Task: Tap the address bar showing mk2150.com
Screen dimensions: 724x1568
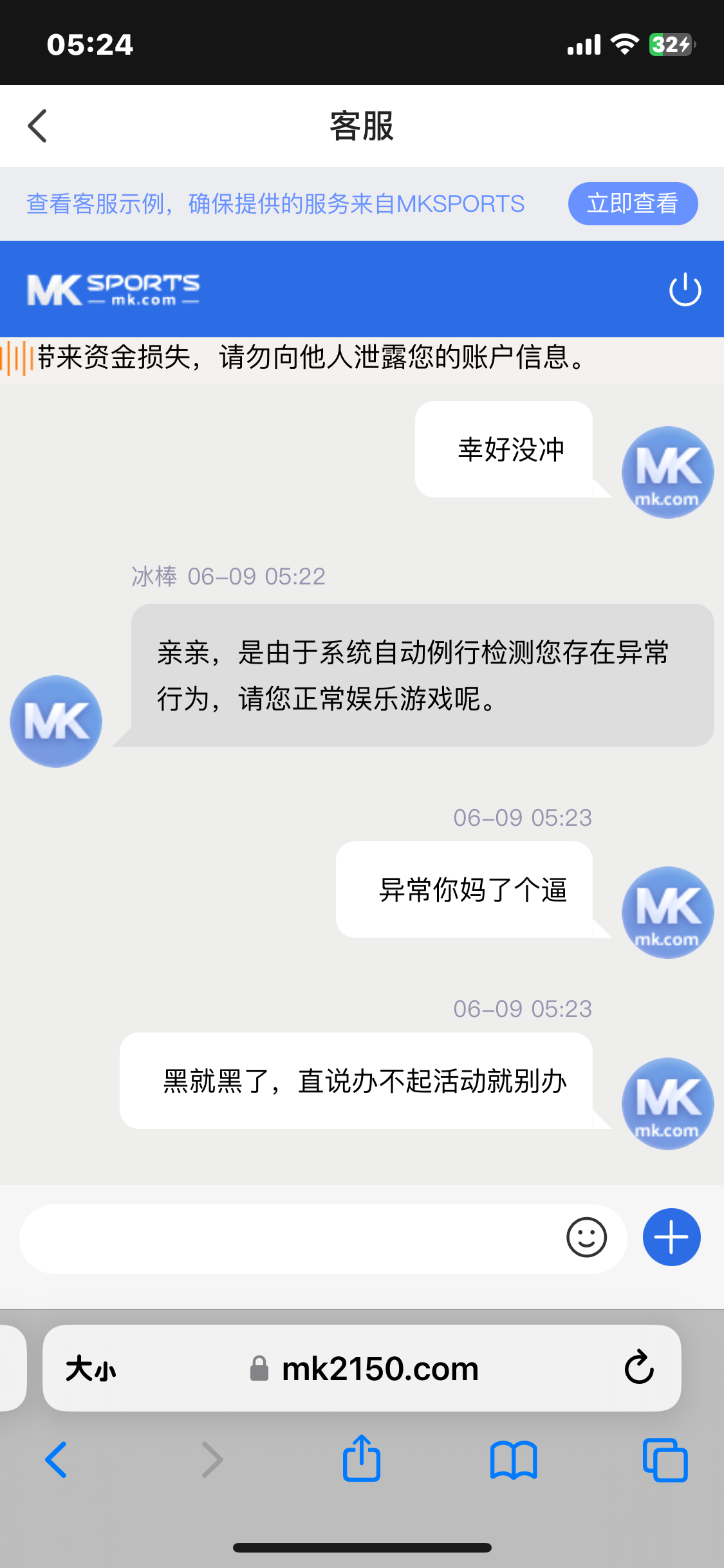Action: click(x=380, y=1369)
